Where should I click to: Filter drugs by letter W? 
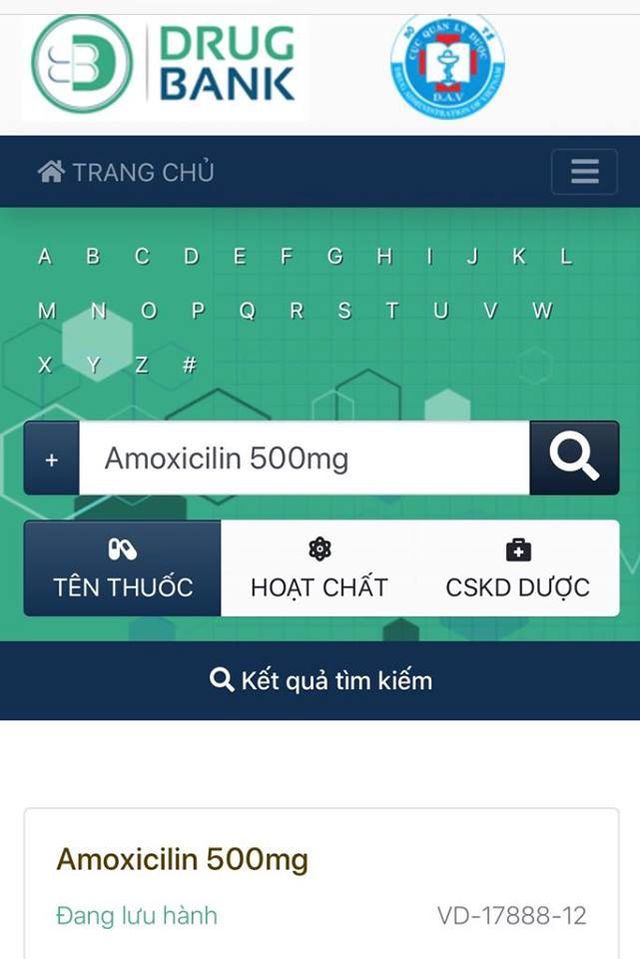coord(541,311)
